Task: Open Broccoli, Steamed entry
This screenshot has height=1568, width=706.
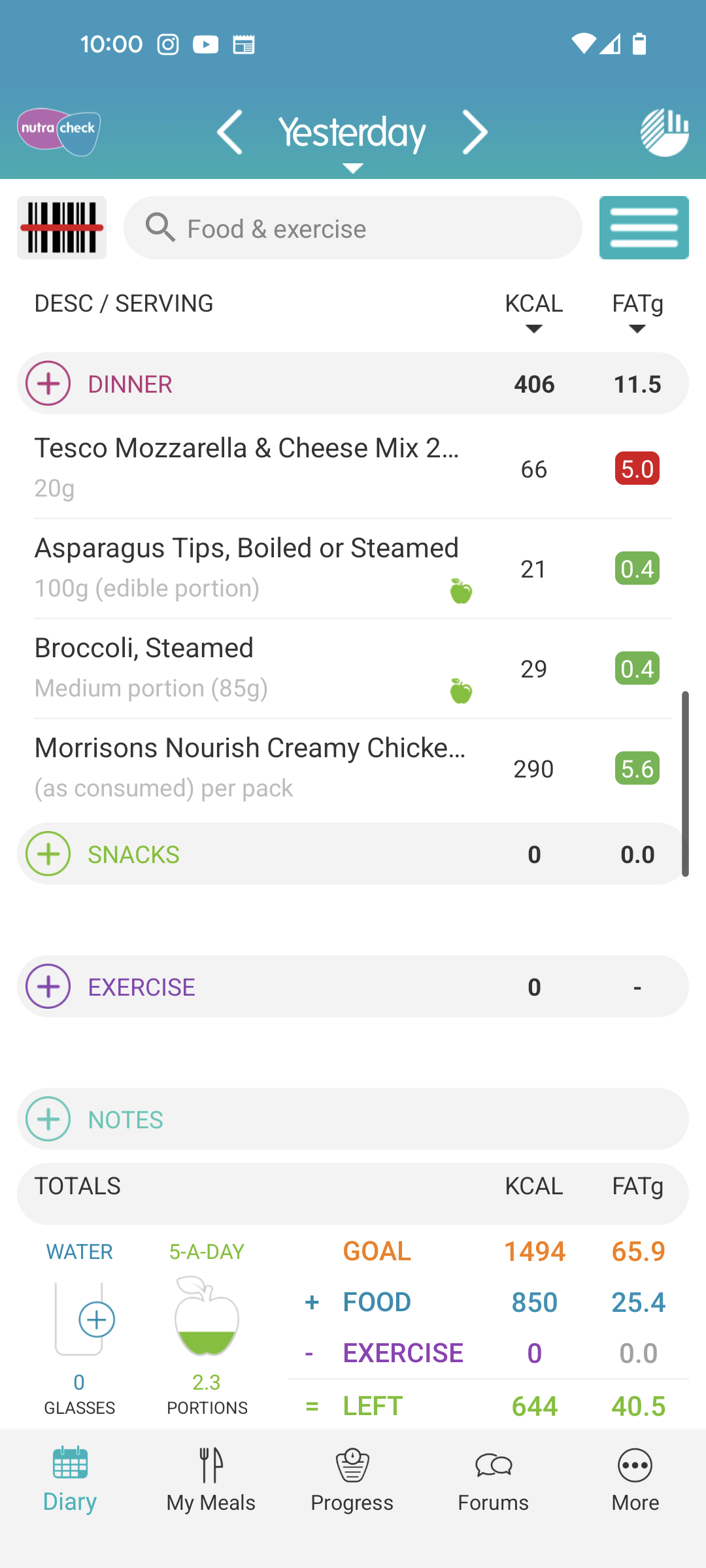Action: pos(353,668)
